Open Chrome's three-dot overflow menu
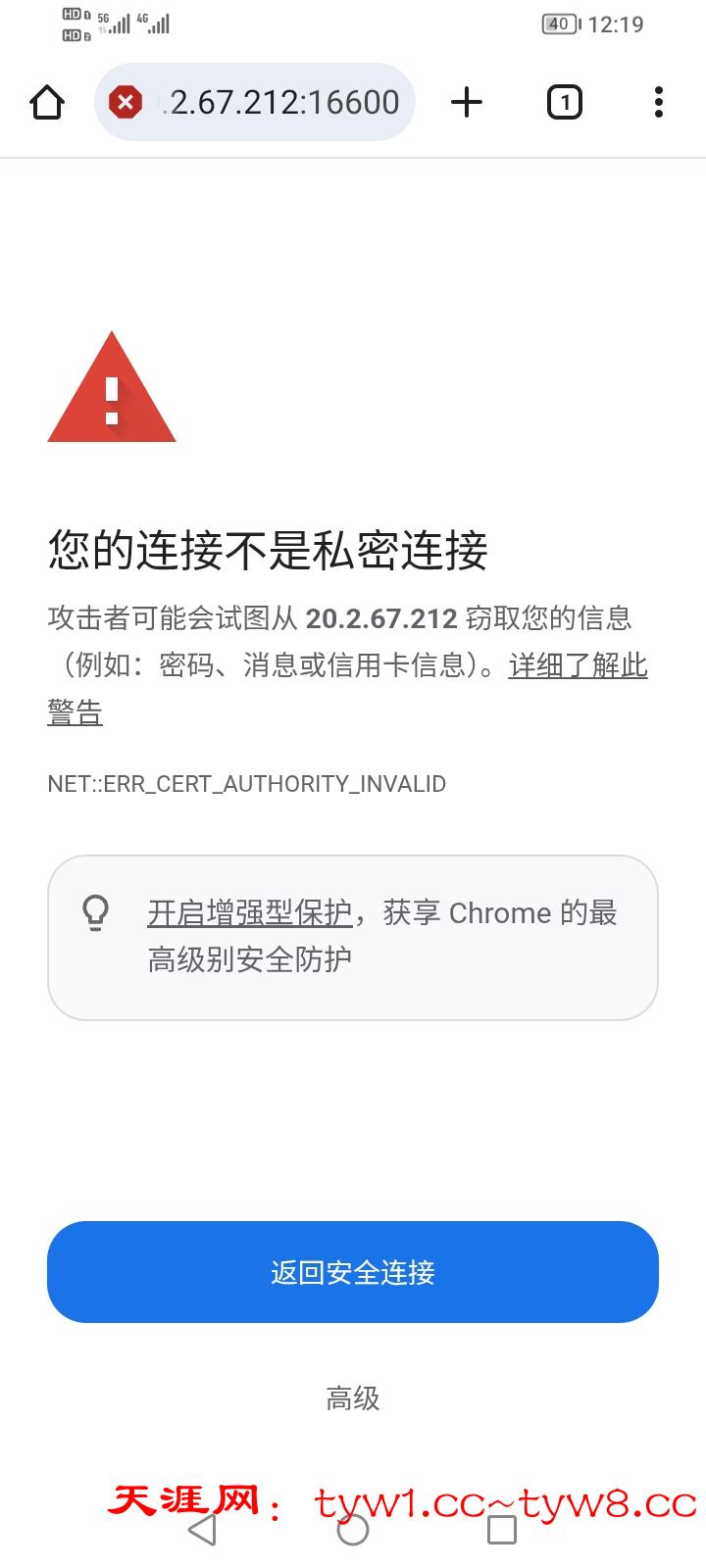The width and height of the screenshot is (706, 1568). pos(658,102)
